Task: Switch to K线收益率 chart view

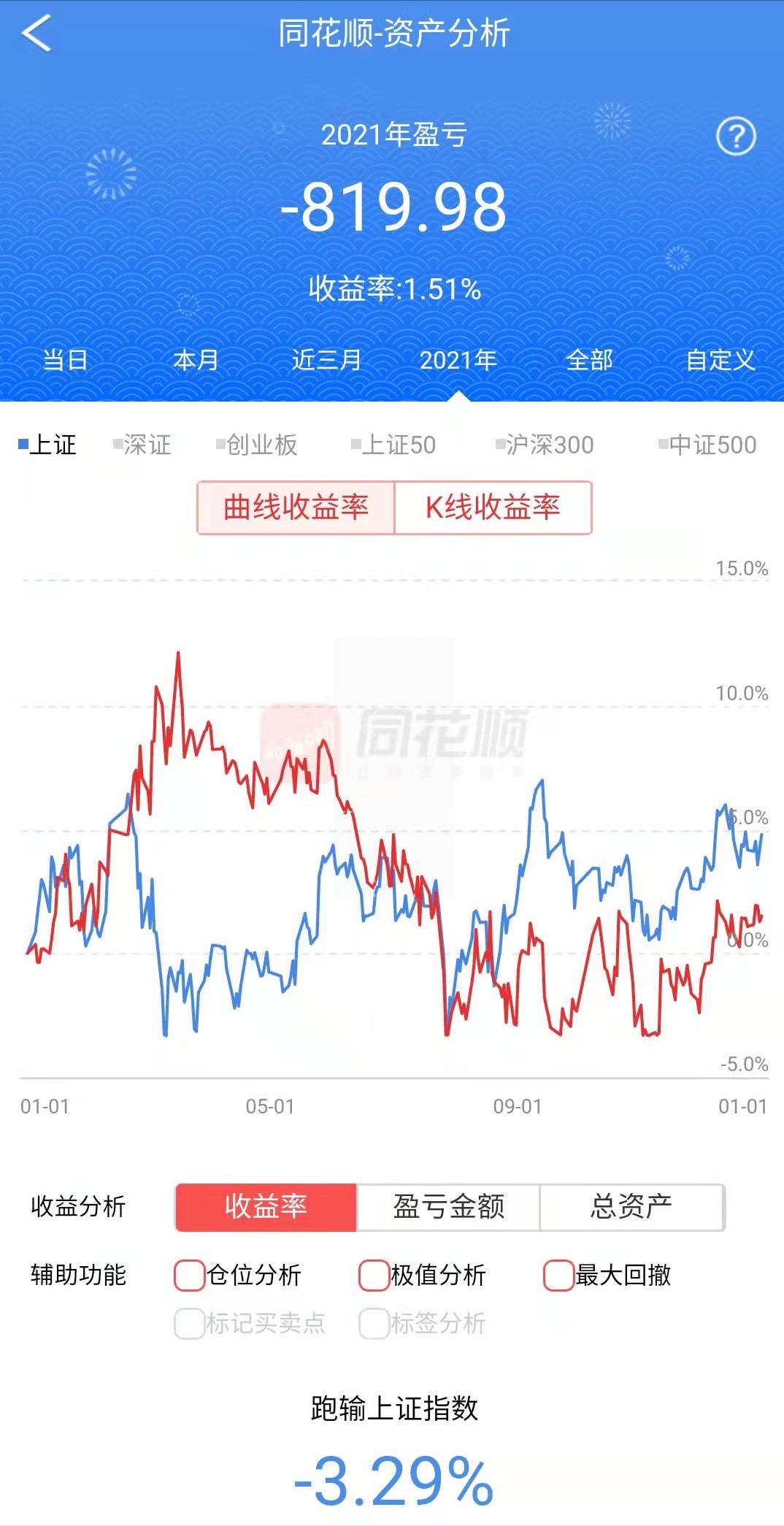Action: (493, 507)
